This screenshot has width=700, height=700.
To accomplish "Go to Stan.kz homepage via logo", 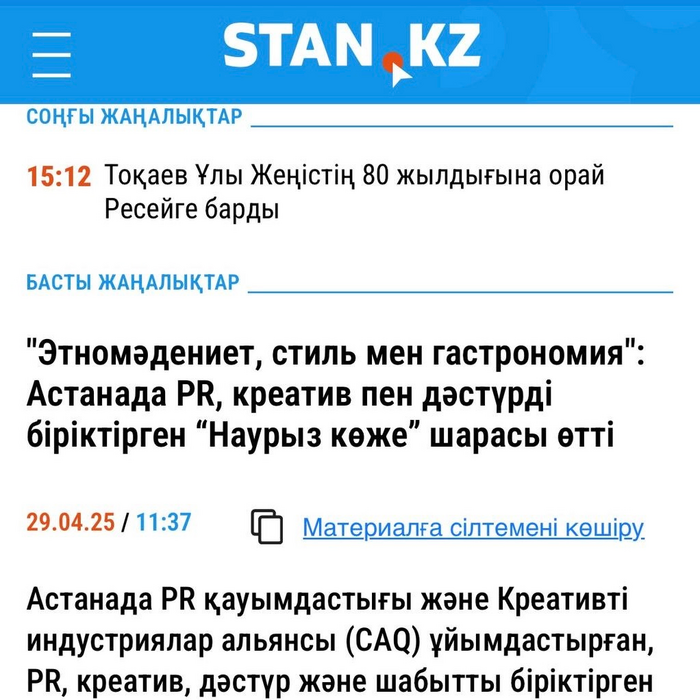I will [x=351, y=49].
